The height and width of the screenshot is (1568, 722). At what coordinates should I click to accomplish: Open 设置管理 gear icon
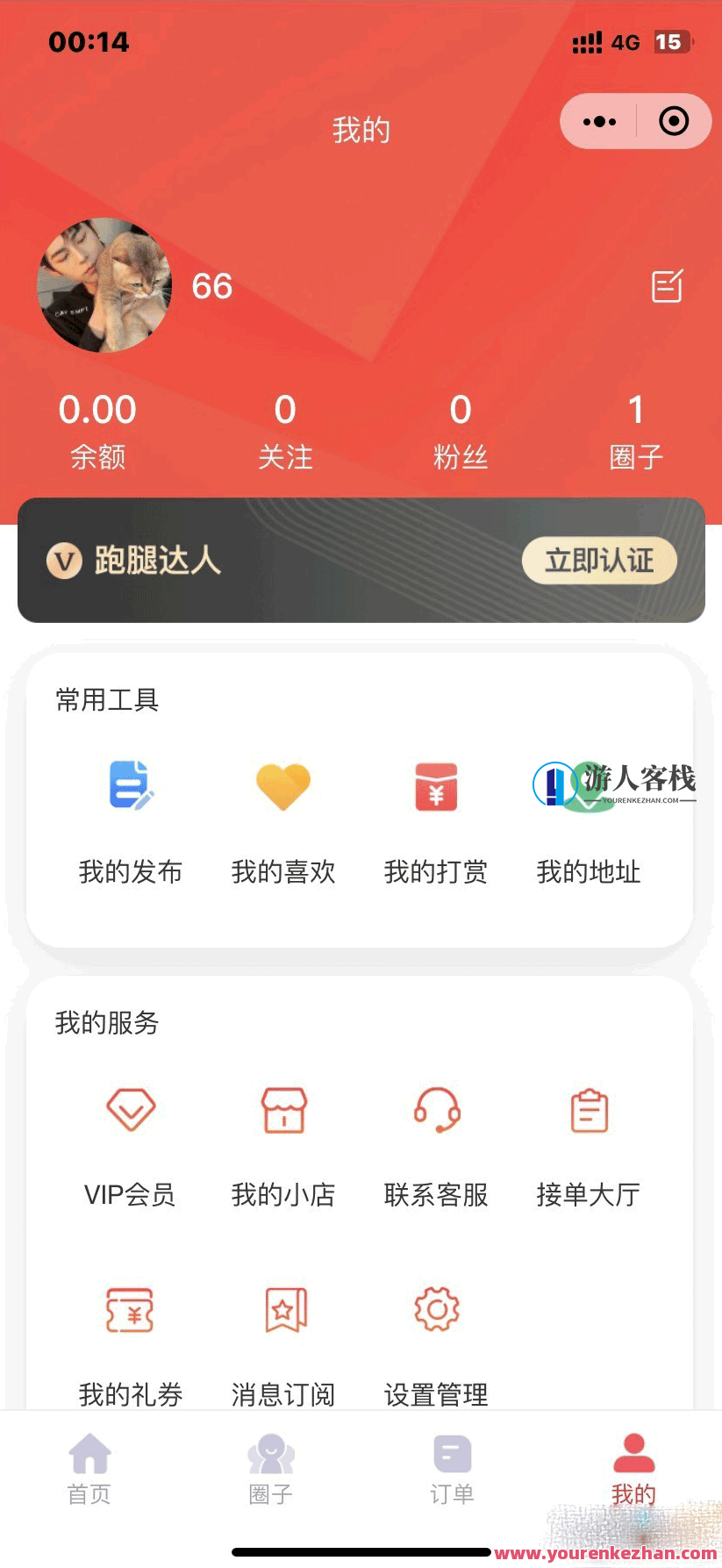click(x=435, y=1309)
